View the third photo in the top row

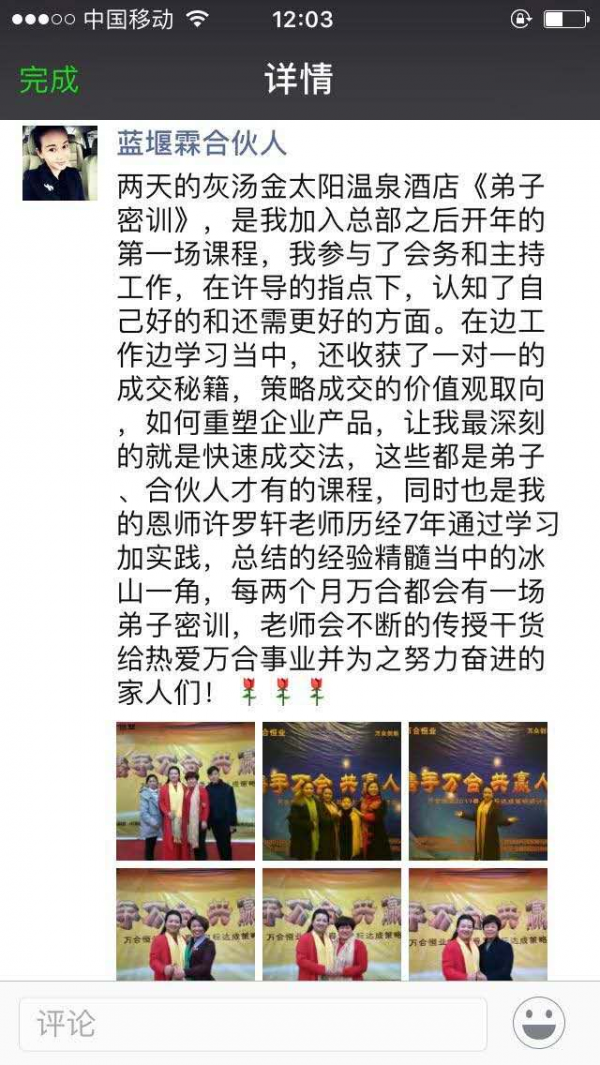click(478, 791)
